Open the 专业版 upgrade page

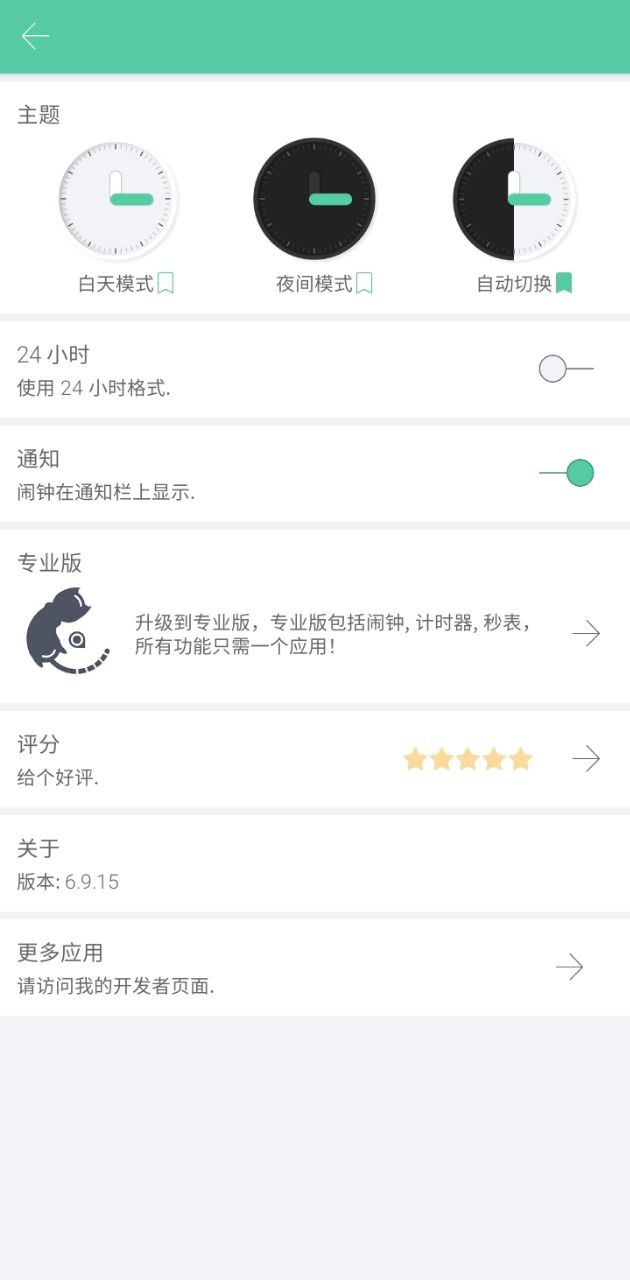tap(586, 634)
